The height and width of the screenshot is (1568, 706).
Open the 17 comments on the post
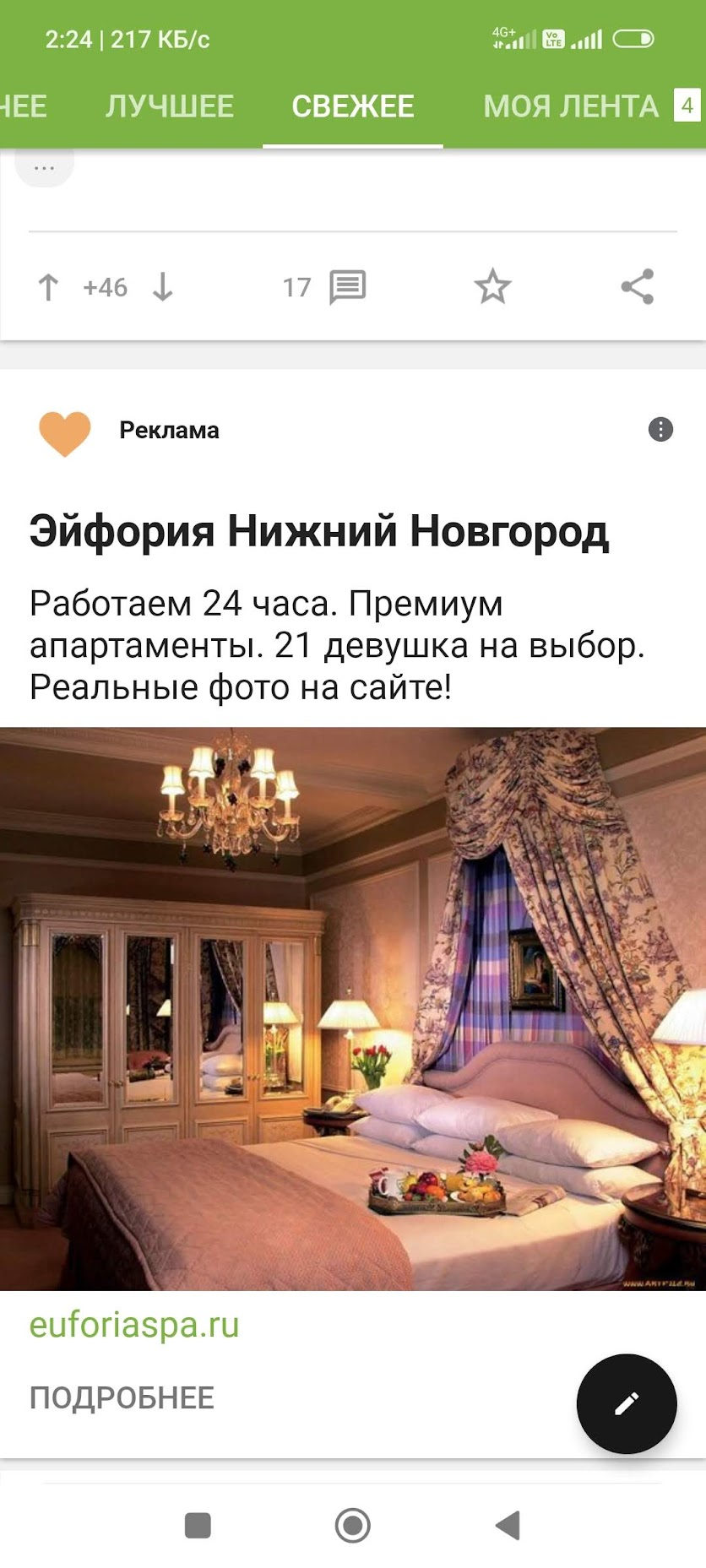click(324, 287)
